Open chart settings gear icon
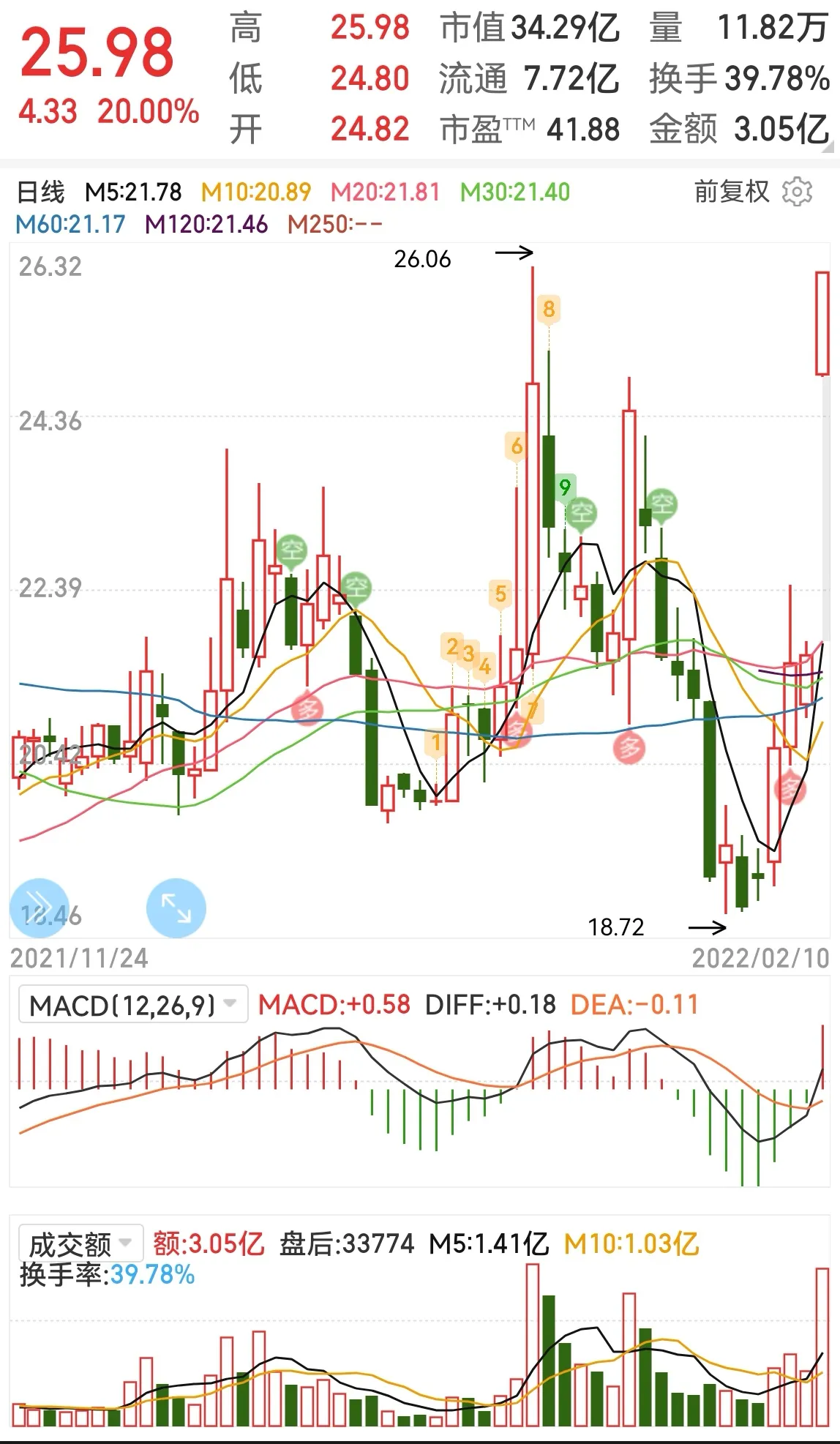The image size is (840, 1444). [x=797, y=192]
